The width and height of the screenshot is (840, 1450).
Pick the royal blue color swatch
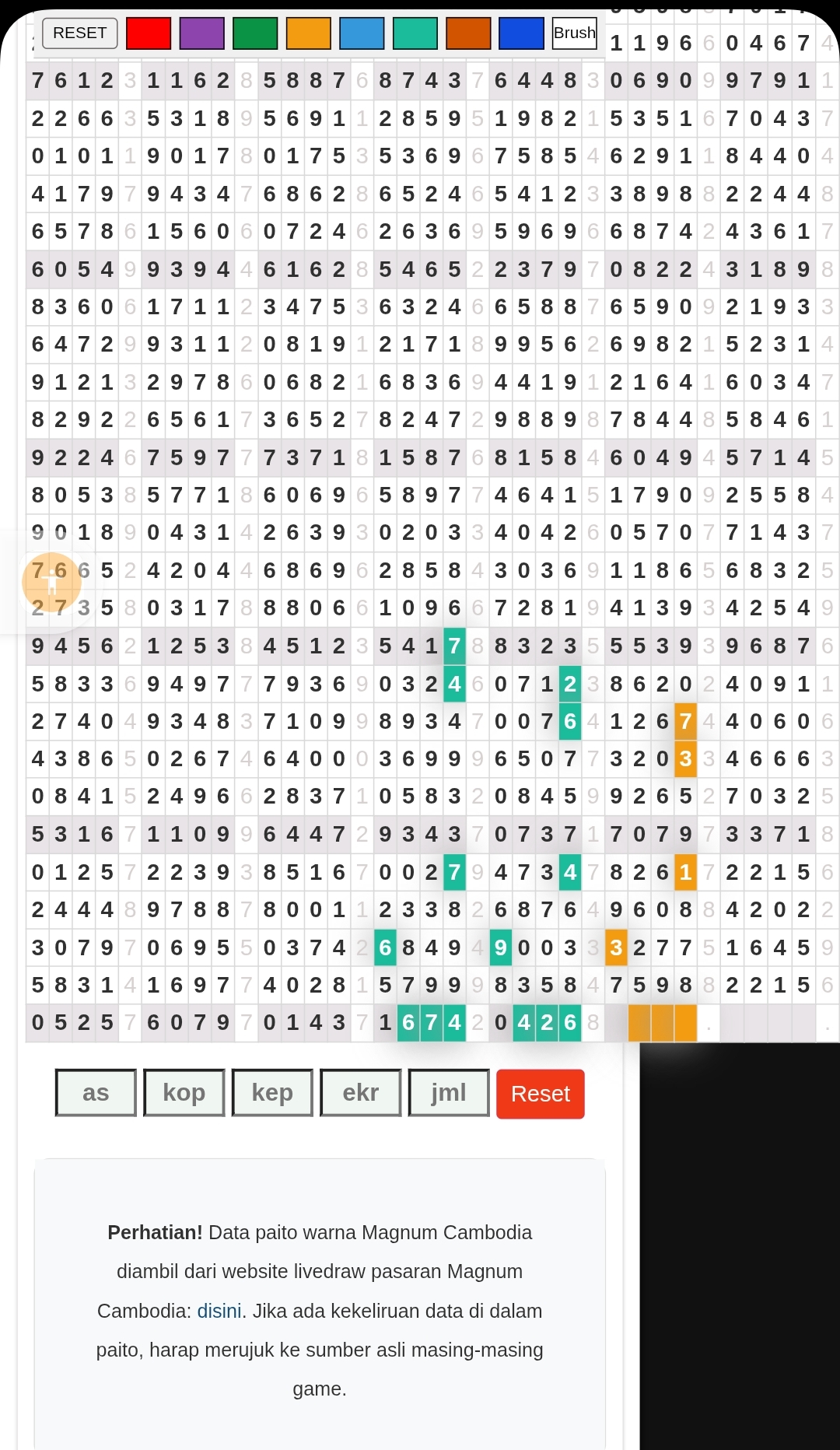(x=521, y=33)
